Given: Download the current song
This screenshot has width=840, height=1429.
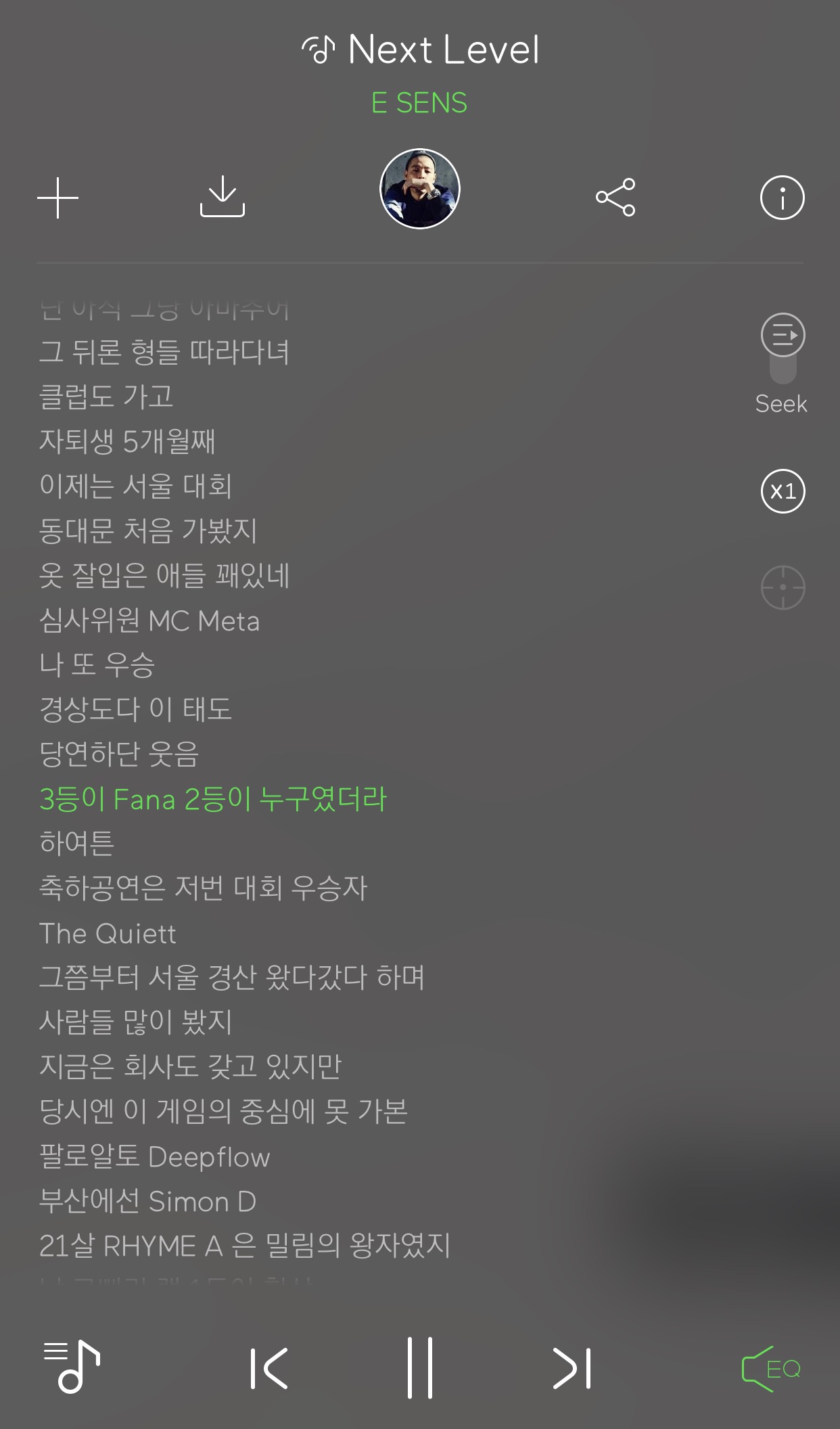Looking at the screenshot, I should (223, 197).
